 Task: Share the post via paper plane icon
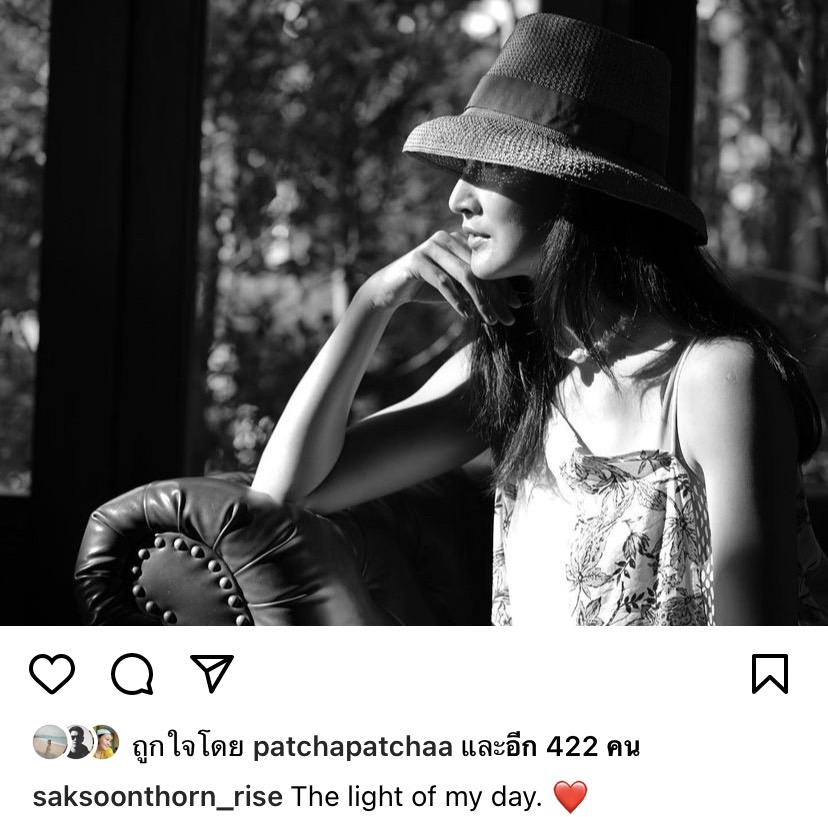tap(211, 674)
